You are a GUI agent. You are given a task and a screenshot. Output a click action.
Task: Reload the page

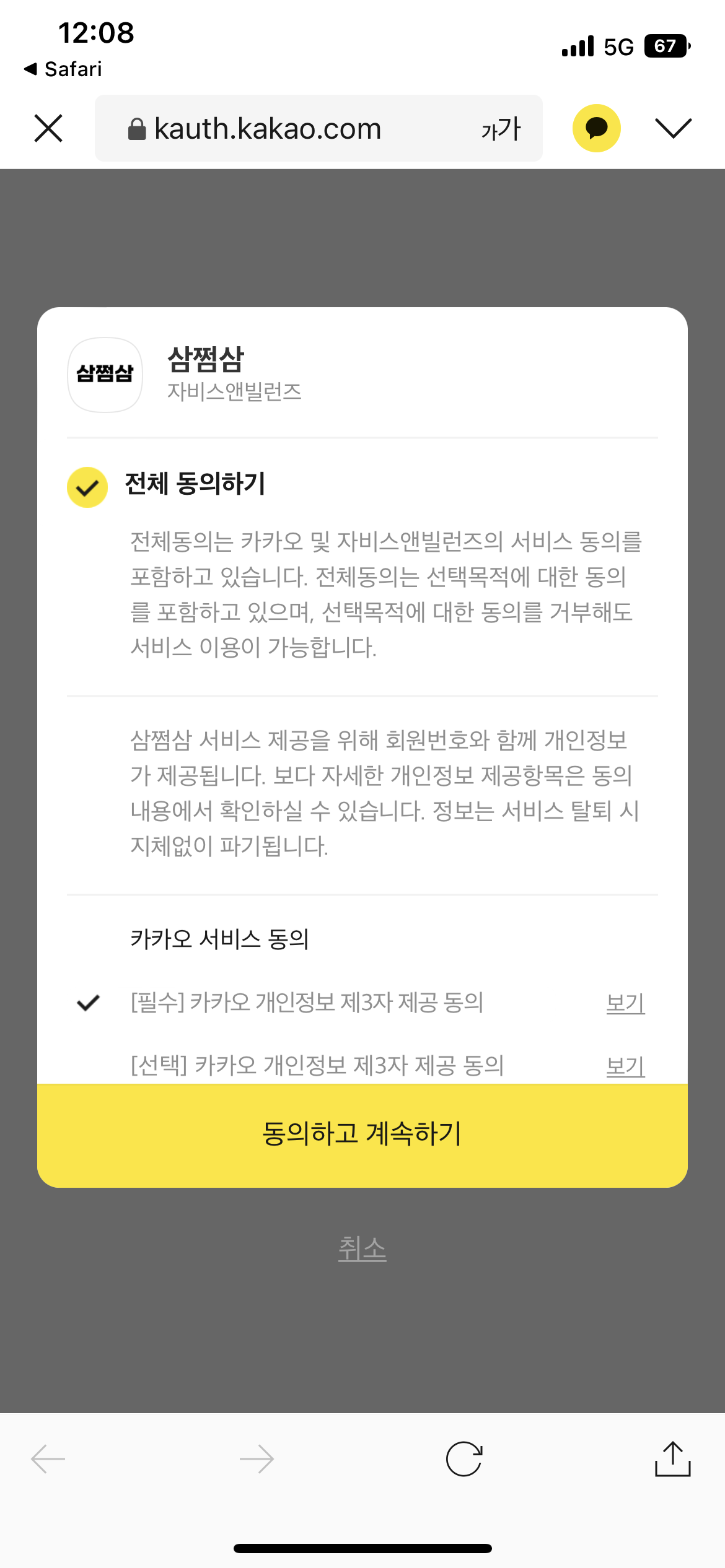pyautogui.click(x=464, y=1459)
